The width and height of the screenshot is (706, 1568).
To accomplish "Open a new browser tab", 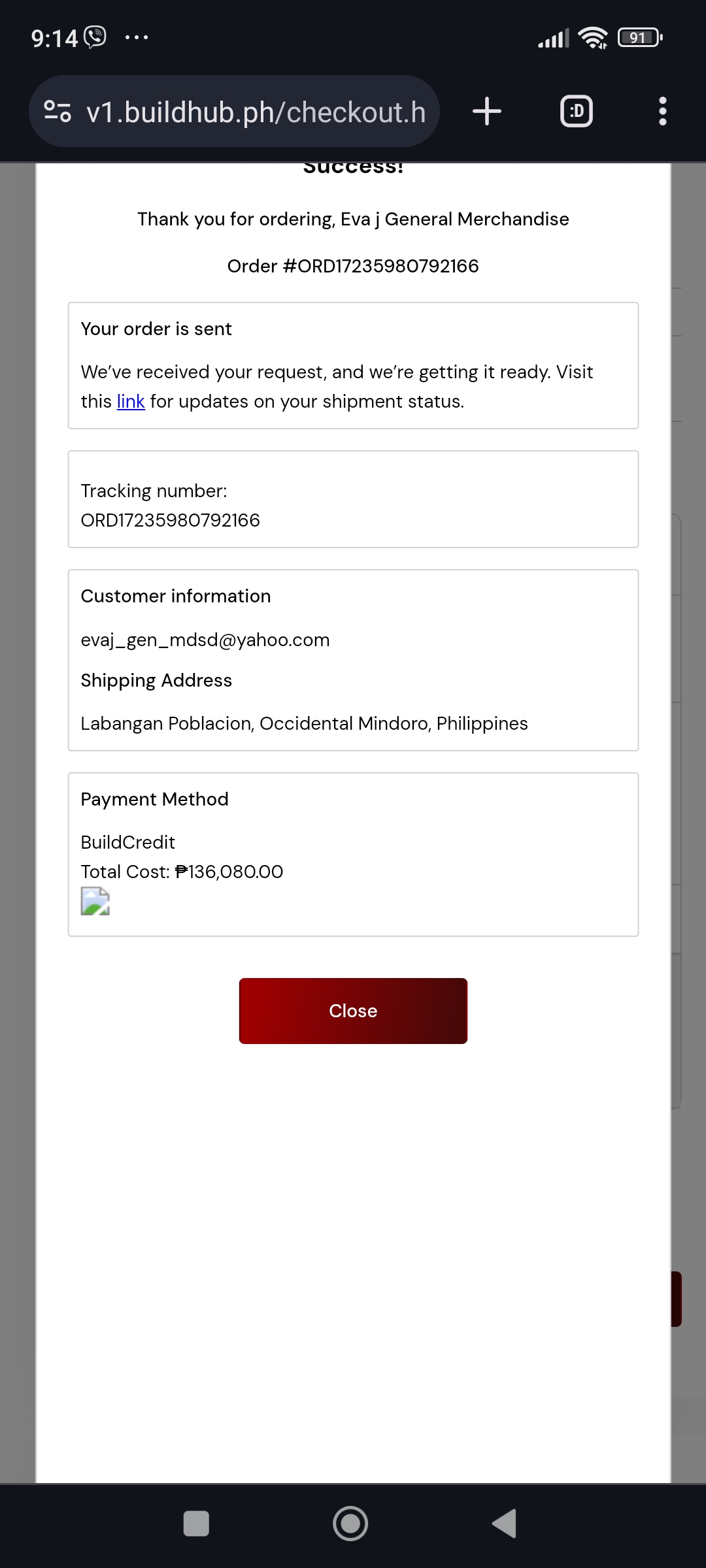I will click(487, 111).
